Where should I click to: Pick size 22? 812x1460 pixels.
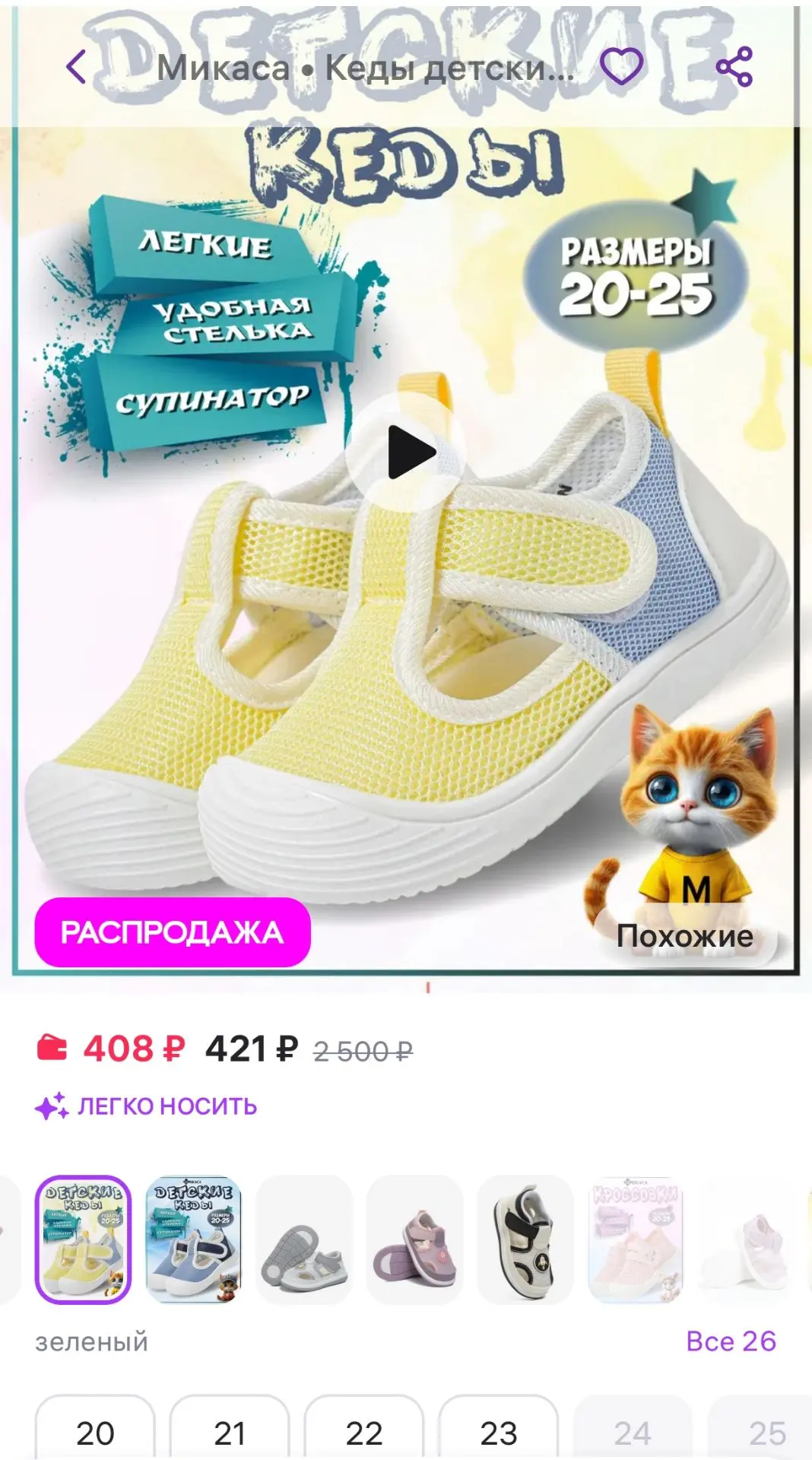point(363,1428)
